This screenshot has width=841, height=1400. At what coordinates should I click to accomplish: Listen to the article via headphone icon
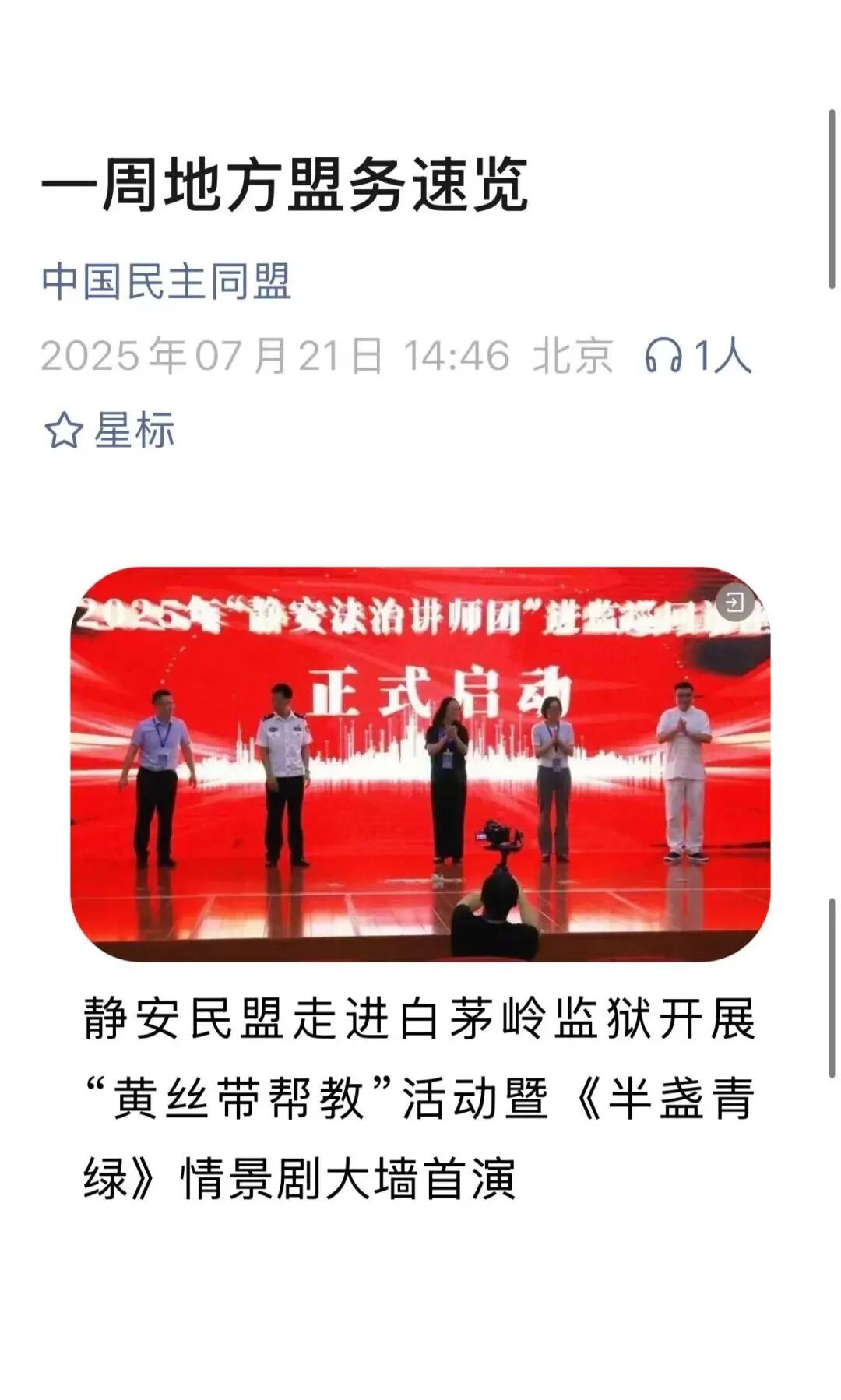point(663,357)
